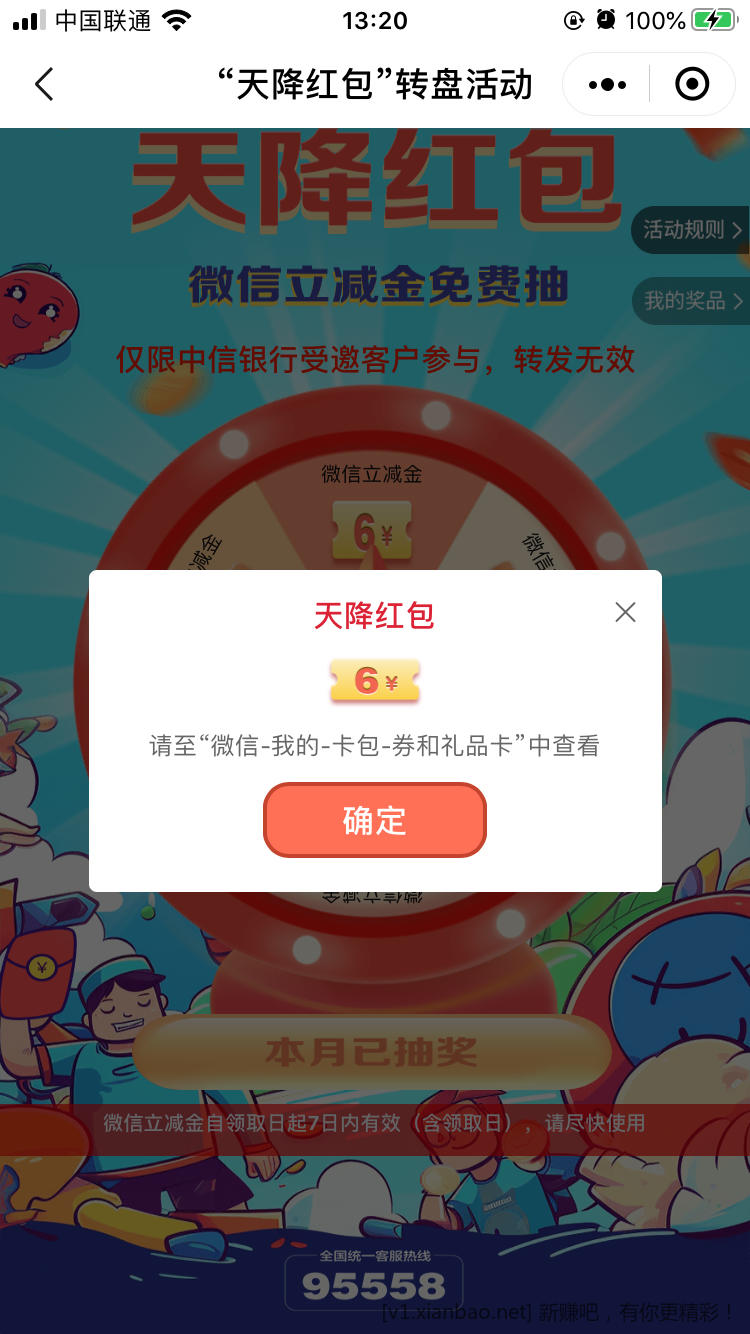Open the mini program three-dot menu
The width and height of the screenshot is (750, 1334).
[x=607, y=85]
